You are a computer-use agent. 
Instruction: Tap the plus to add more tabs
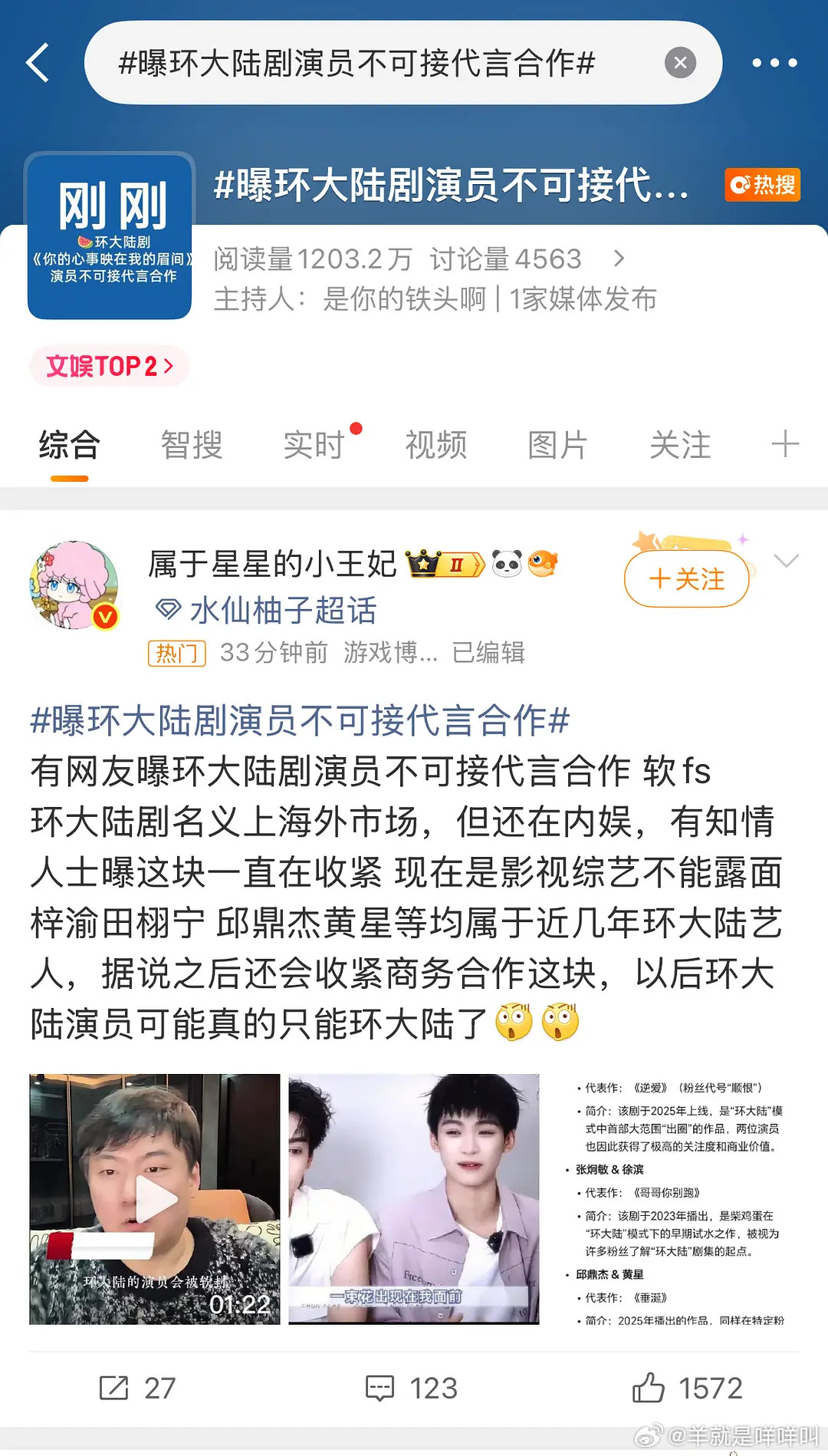coord(784,445)
